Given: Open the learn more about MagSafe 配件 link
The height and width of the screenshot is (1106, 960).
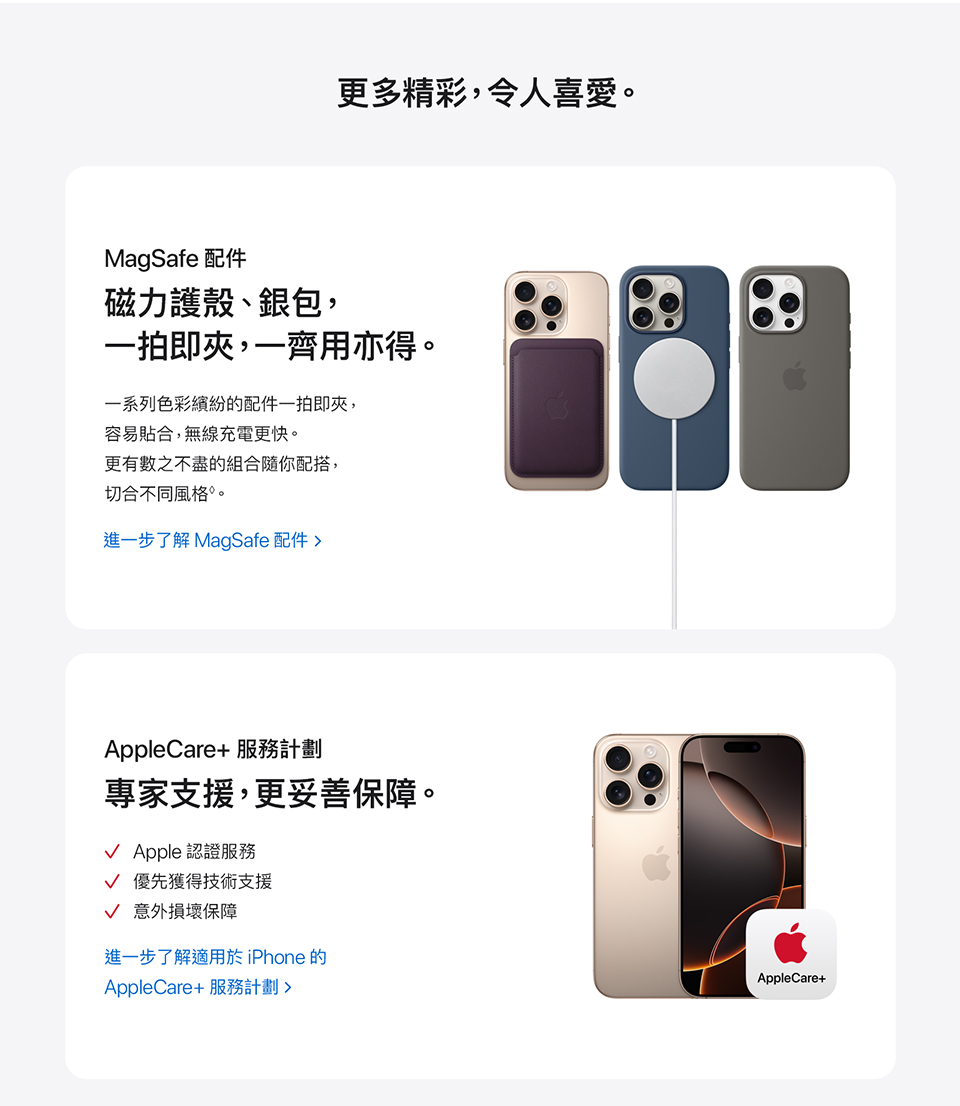Looking at the screenshot, I should click(212, 541).
